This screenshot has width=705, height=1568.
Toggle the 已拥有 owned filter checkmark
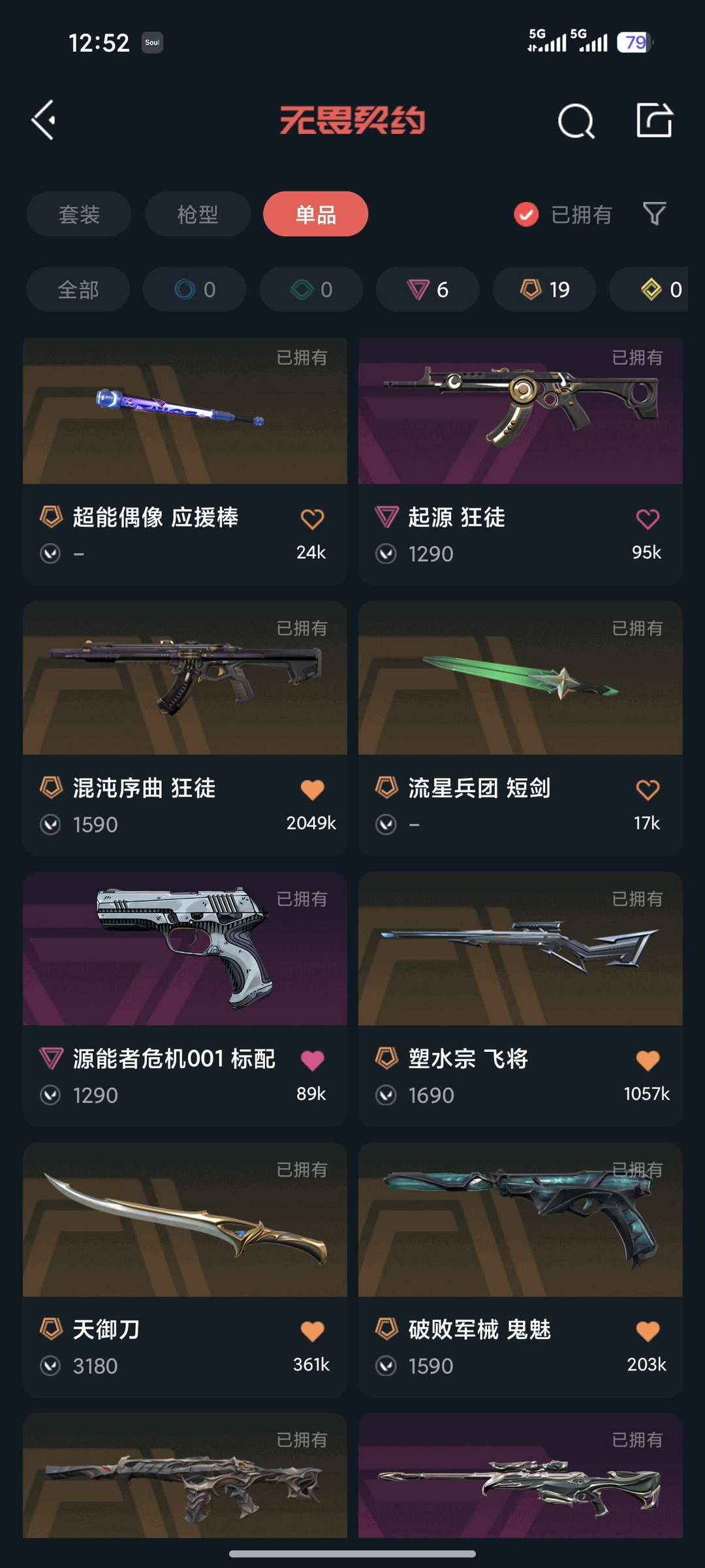pyautogui.click(x=525, y=214)
